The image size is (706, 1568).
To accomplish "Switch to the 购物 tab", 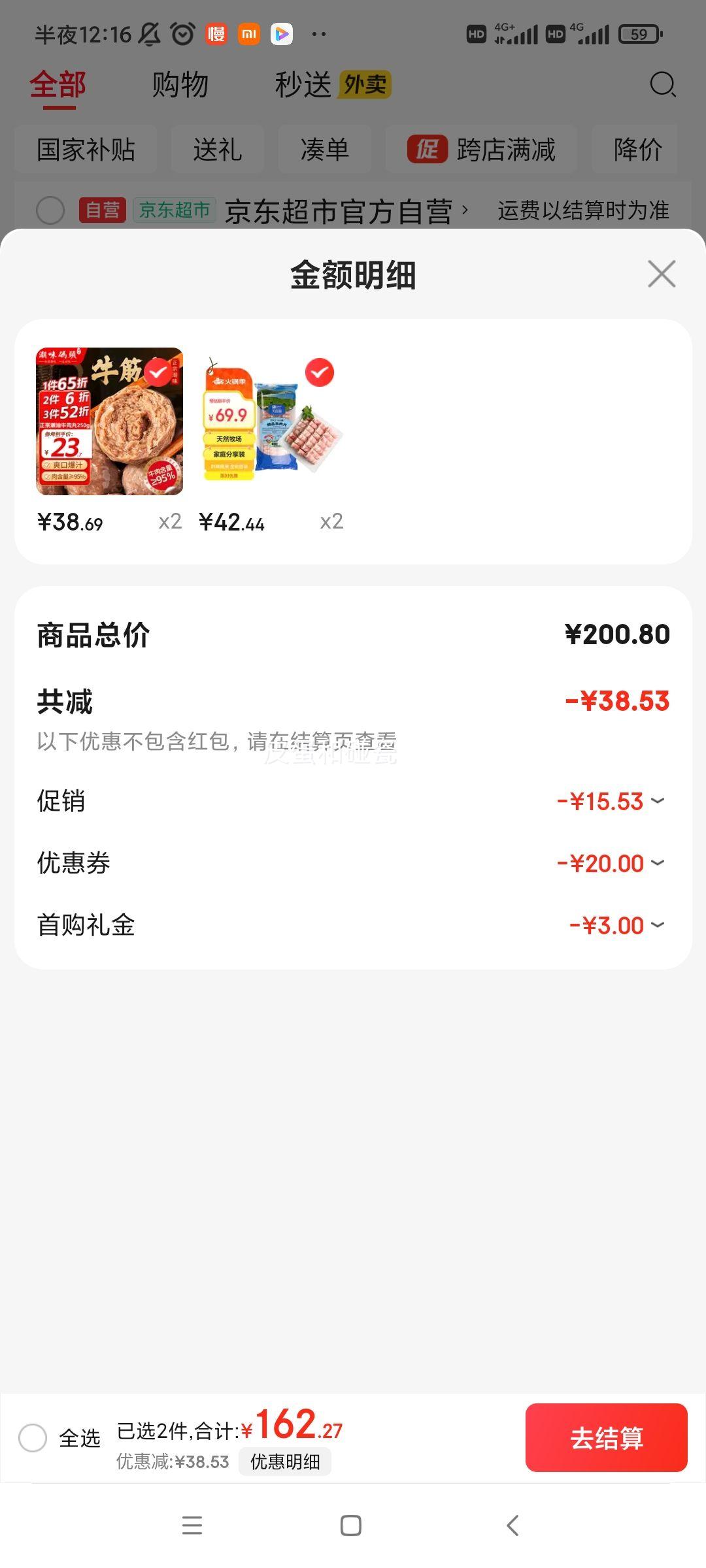I will (180, 85).
